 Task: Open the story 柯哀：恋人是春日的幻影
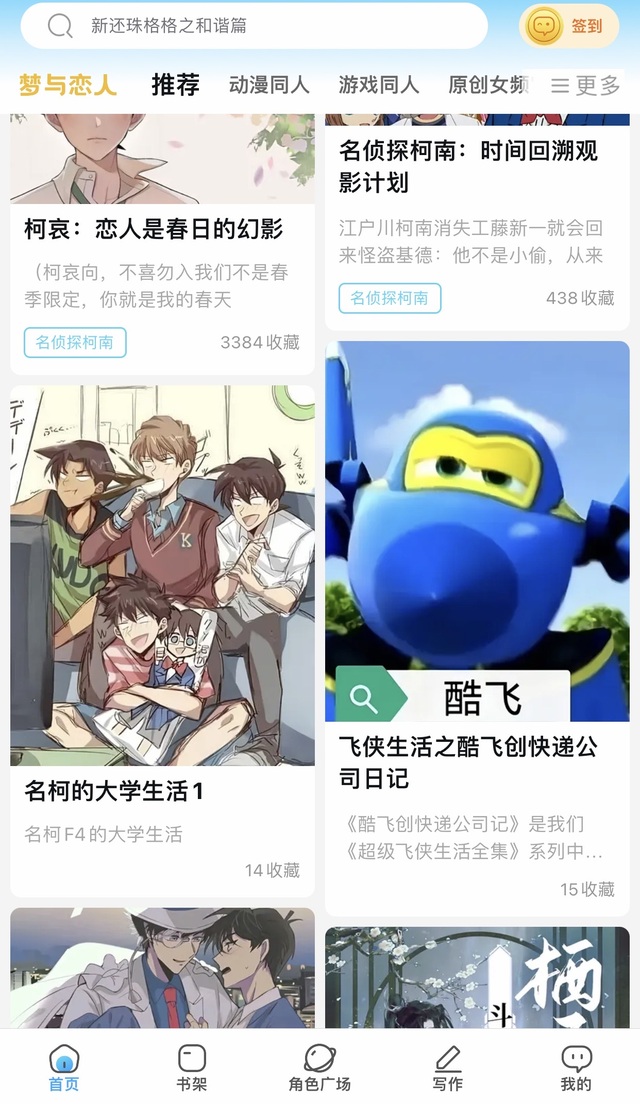click(x=154, y=229)
